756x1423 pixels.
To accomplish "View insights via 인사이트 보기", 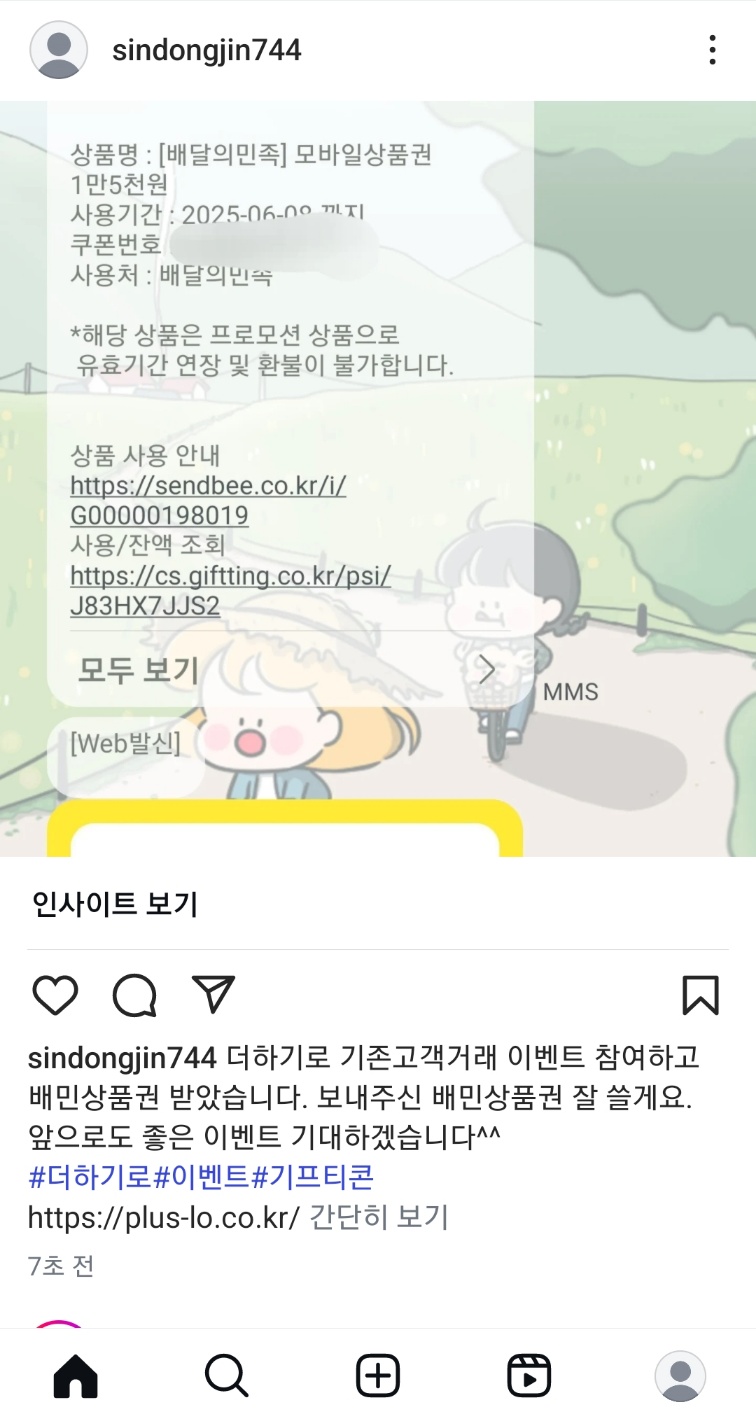I will point(115,904).
